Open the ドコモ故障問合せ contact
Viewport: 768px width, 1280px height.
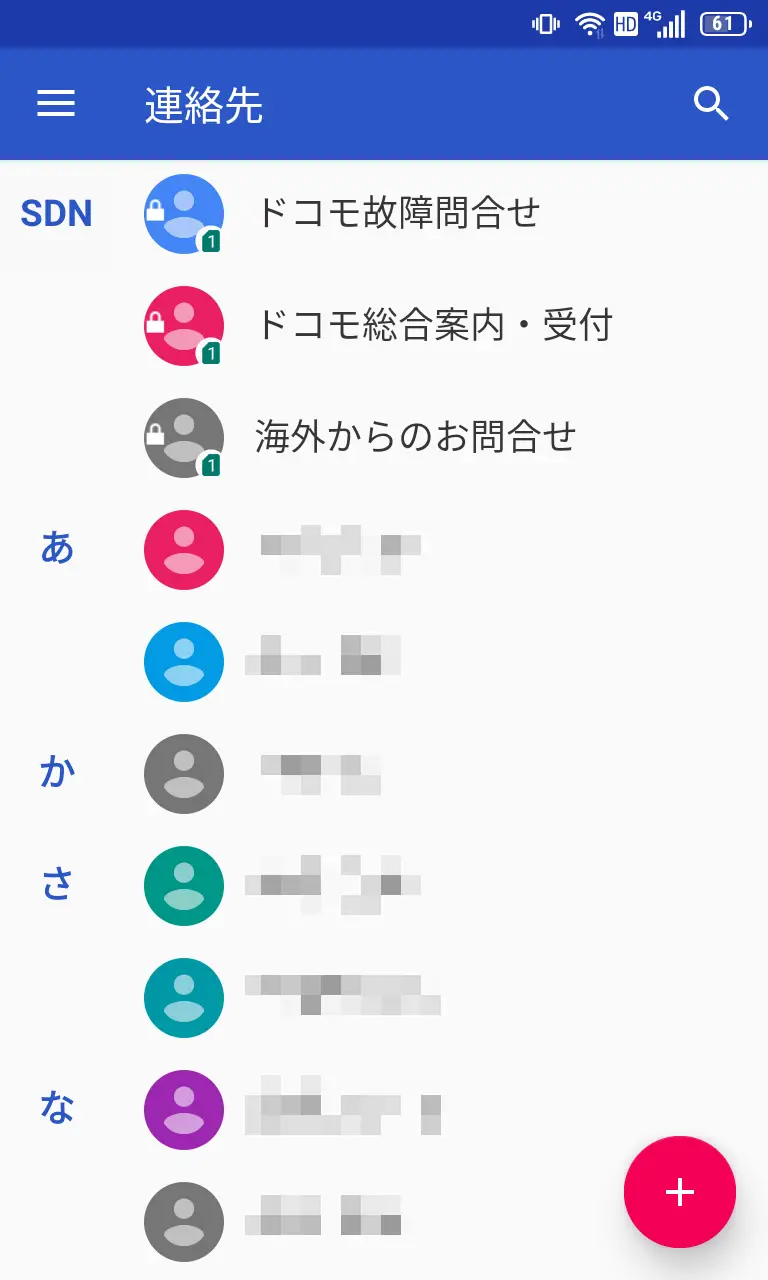397,213
